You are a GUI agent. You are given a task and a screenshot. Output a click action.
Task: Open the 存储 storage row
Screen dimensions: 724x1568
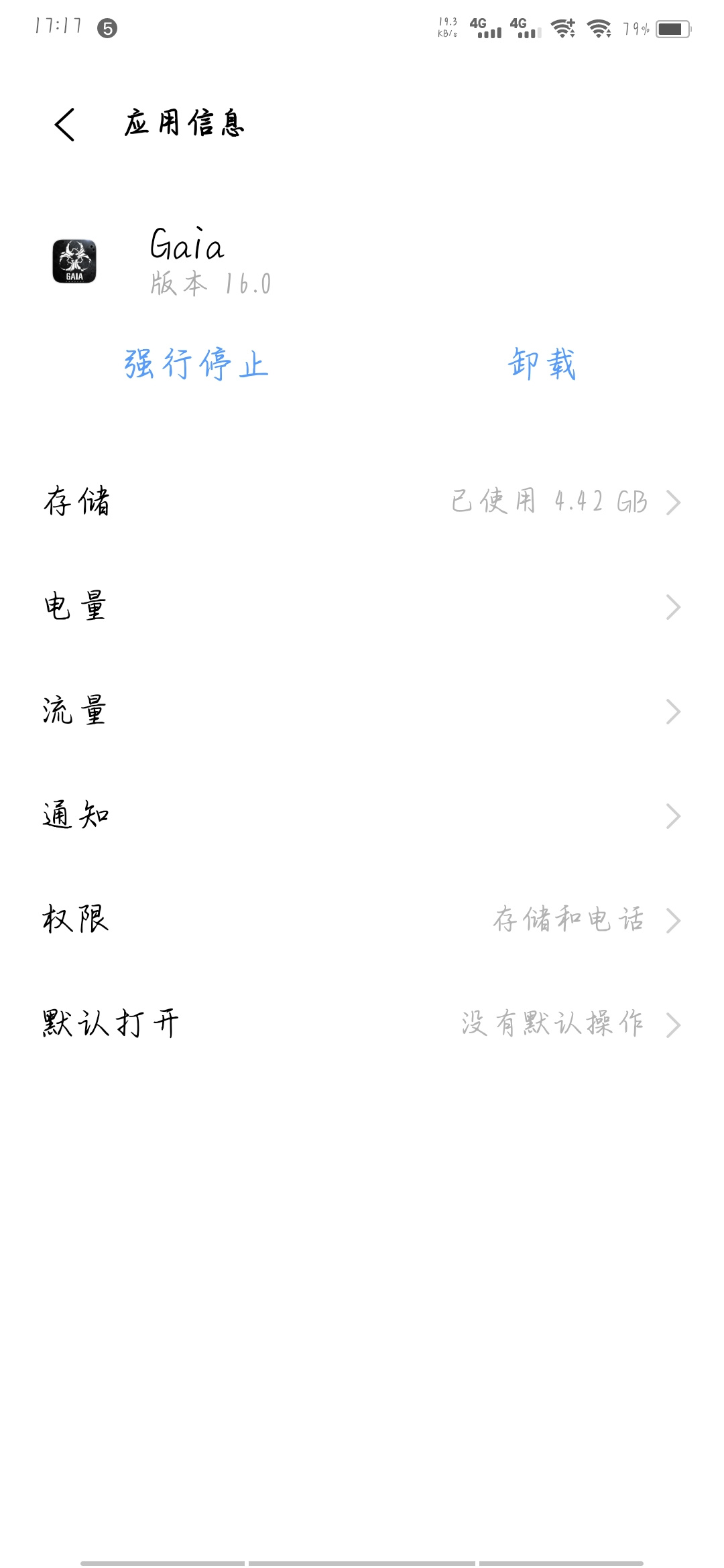coord(362,502)
